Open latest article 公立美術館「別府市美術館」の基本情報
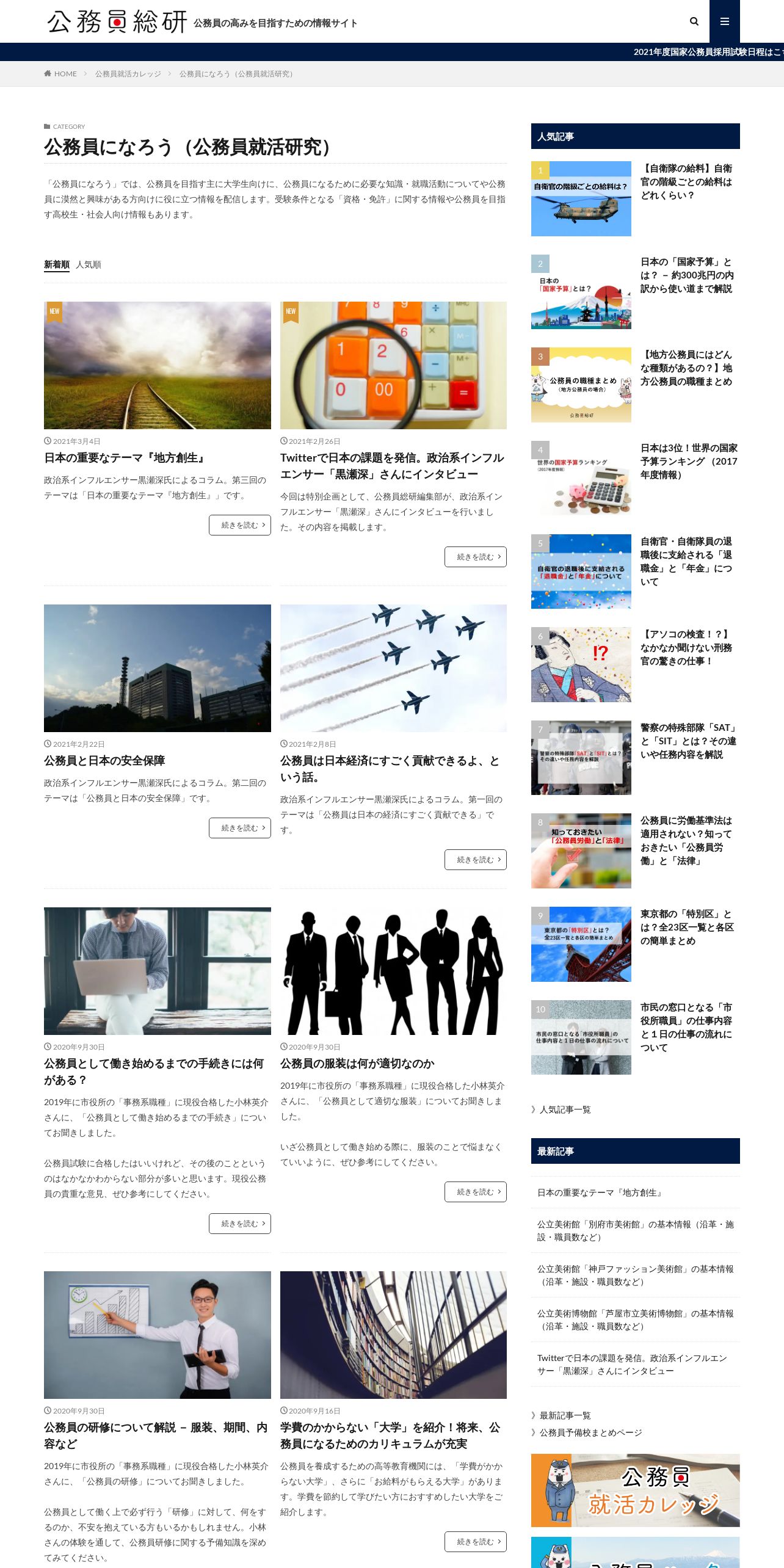Image resolution: width=784 pixels, height=1568 pixels. click(636, 1230)
